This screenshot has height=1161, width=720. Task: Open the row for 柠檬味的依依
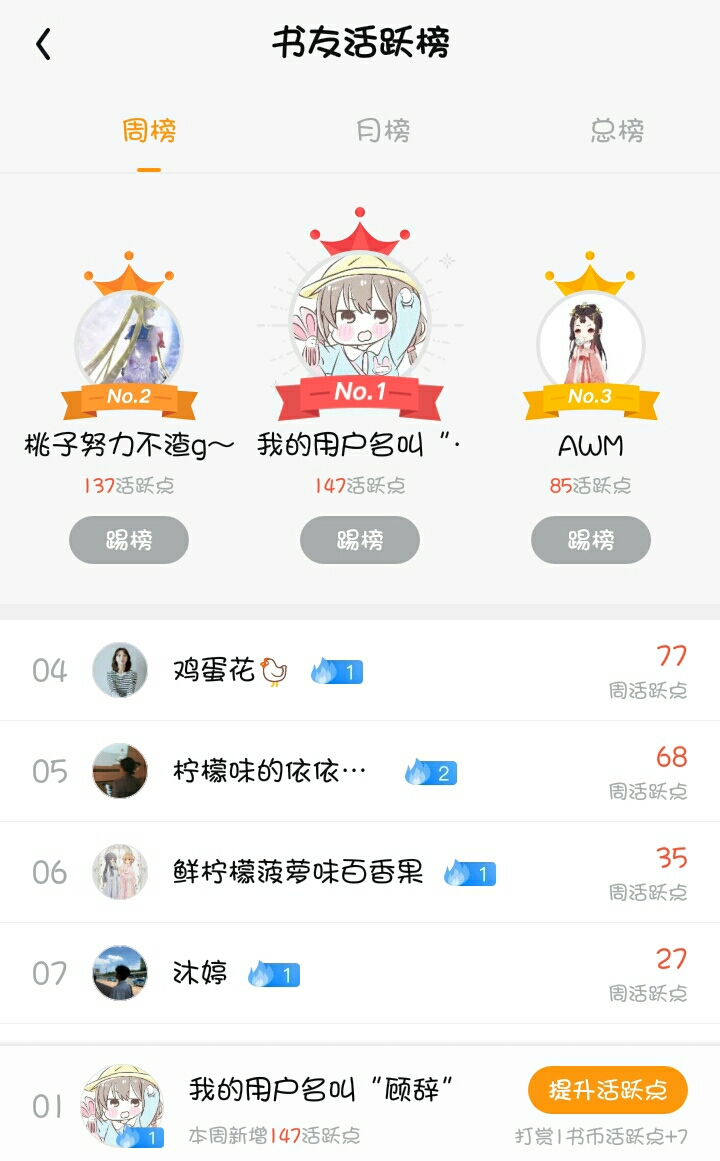360,772
